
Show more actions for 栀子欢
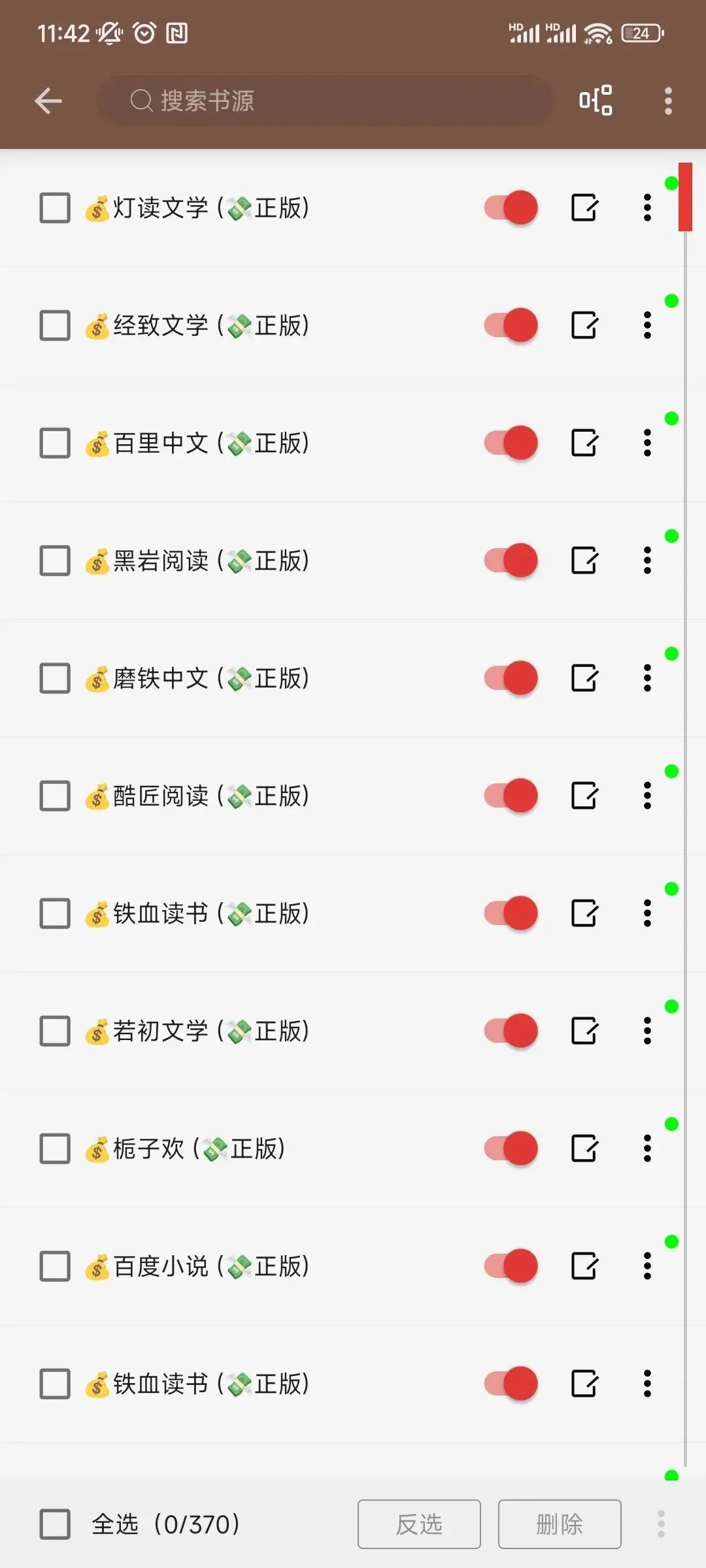(x=647, y=1149)
